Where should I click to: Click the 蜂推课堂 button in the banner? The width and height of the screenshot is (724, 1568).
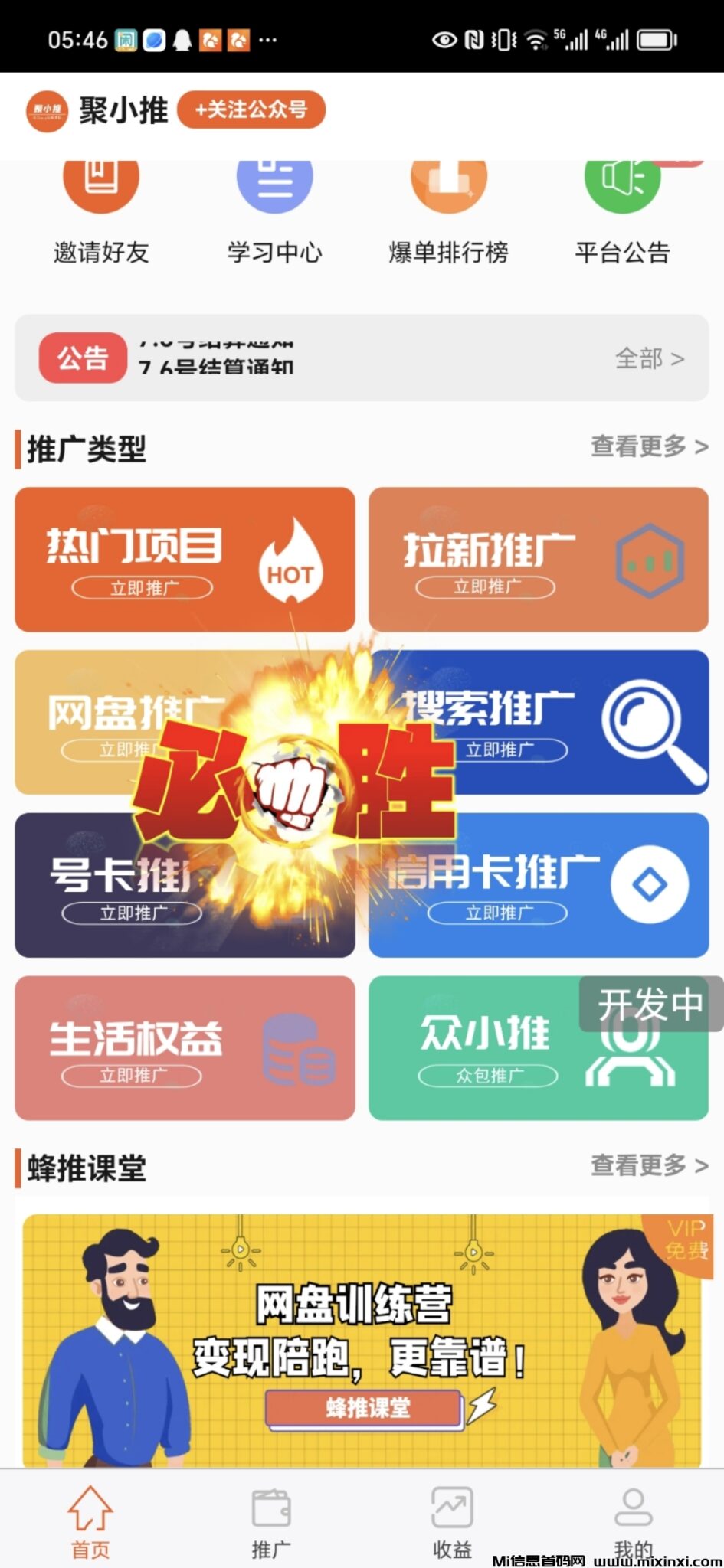click(x=363, y=1408)
